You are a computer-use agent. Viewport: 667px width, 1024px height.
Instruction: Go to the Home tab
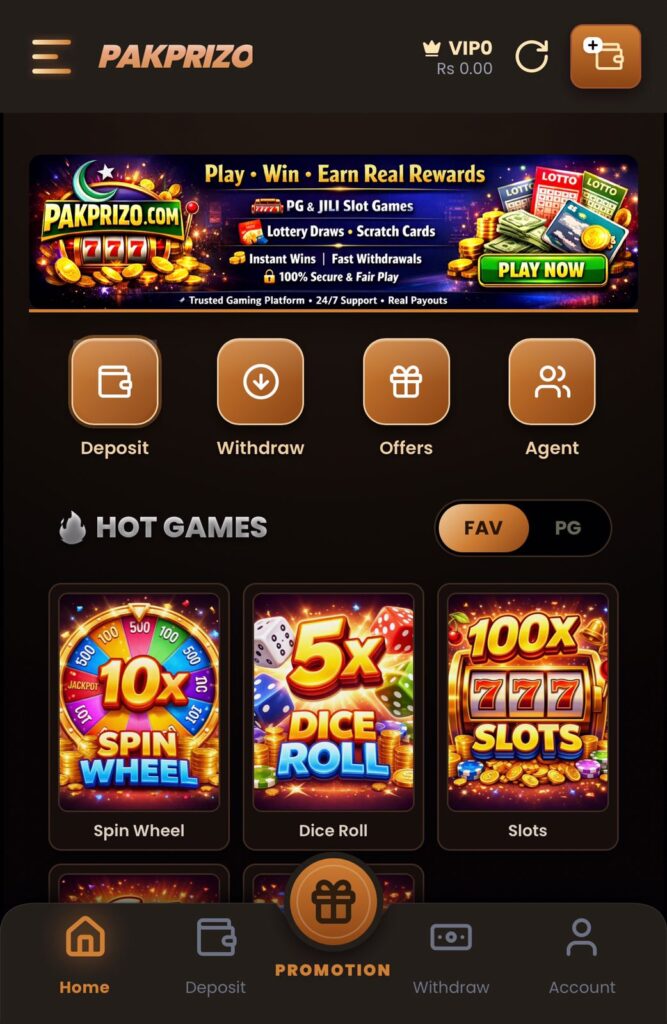click(84, 957)
